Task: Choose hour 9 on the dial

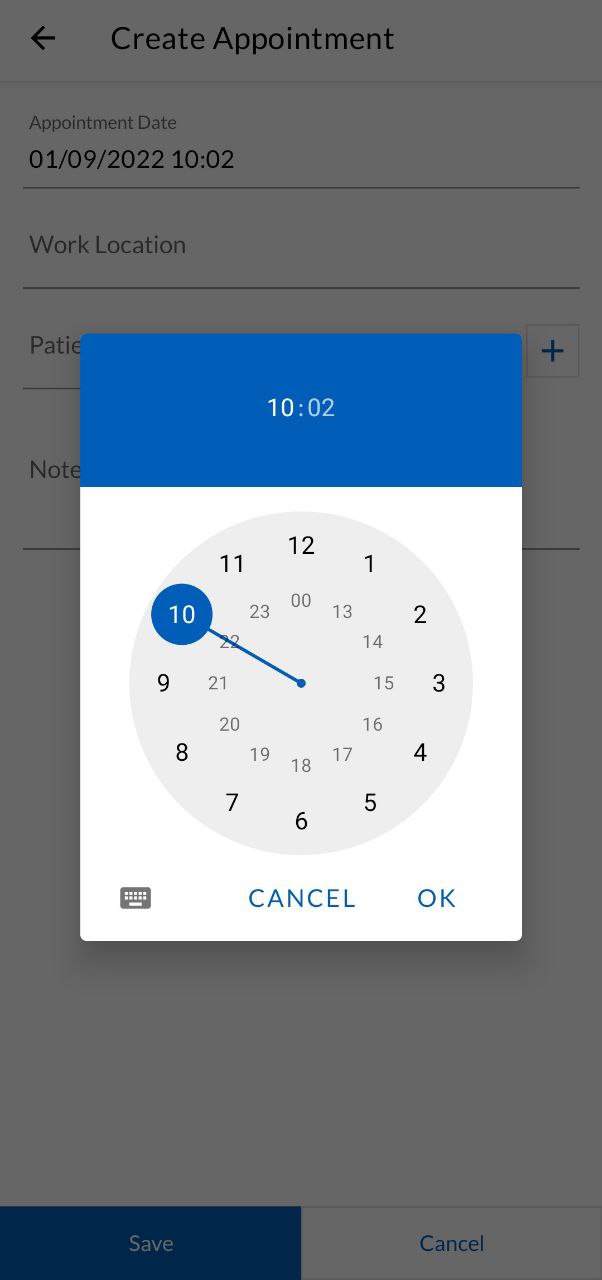Action: (x=164, y=683)
